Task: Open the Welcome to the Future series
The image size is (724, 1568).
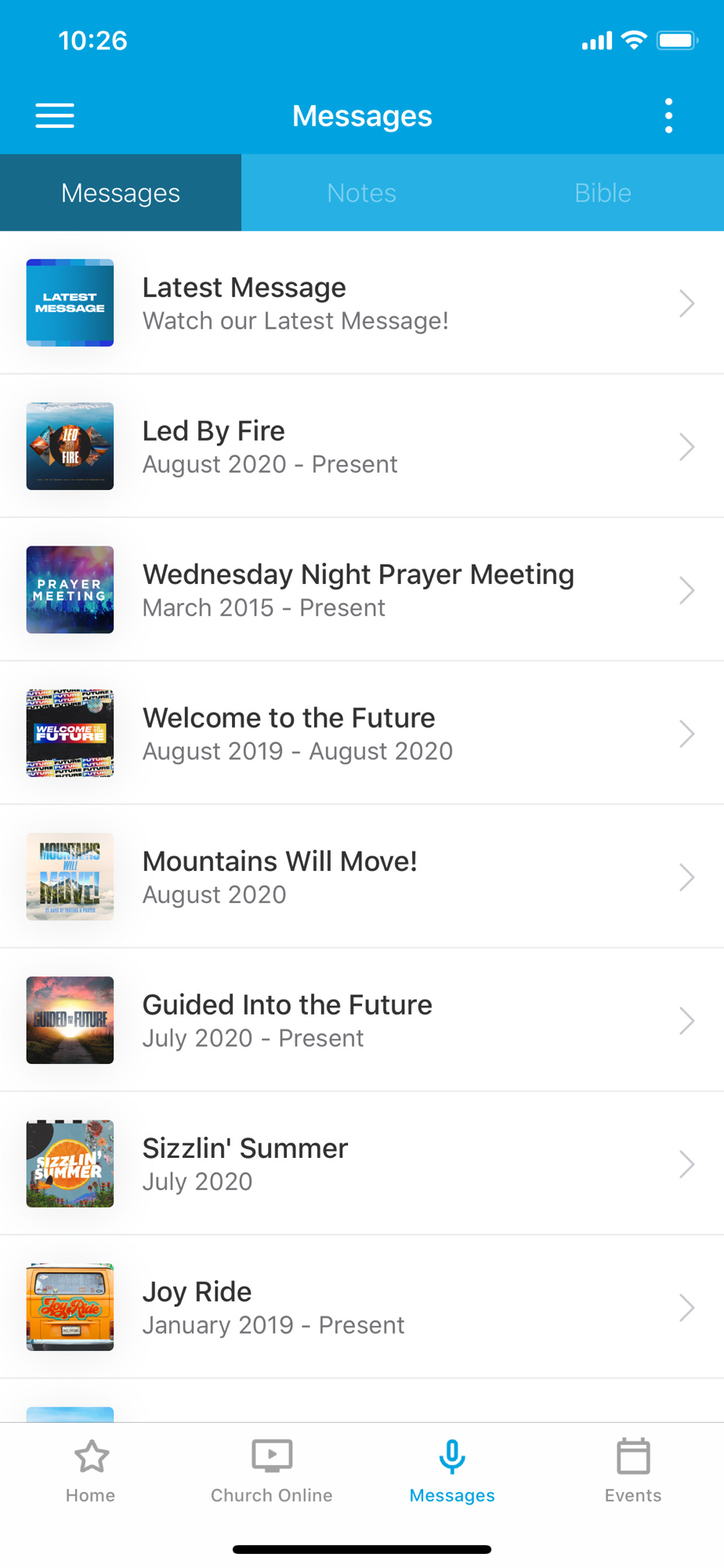Action: pyautogui.click(x=361, y=734)
